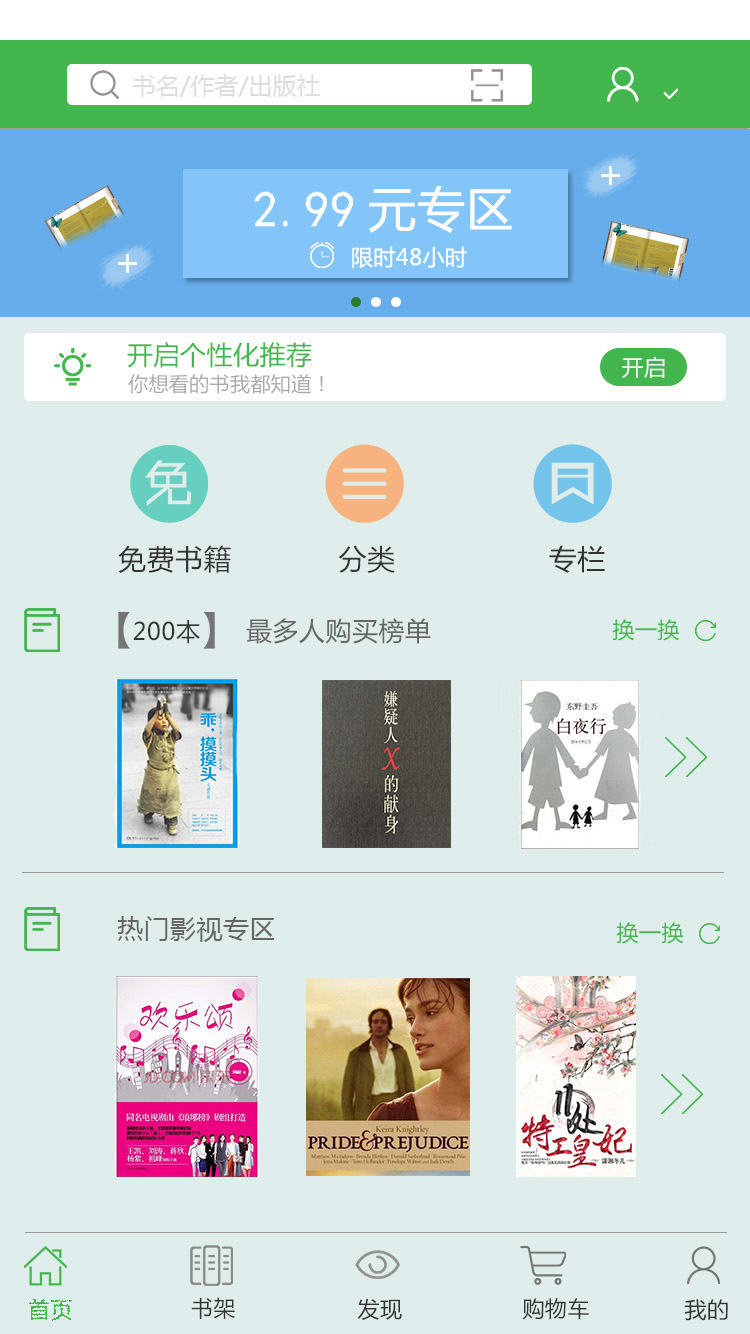
Task: Tap the 书名/作者/出版社 search field
Action: tap(299, 85)
